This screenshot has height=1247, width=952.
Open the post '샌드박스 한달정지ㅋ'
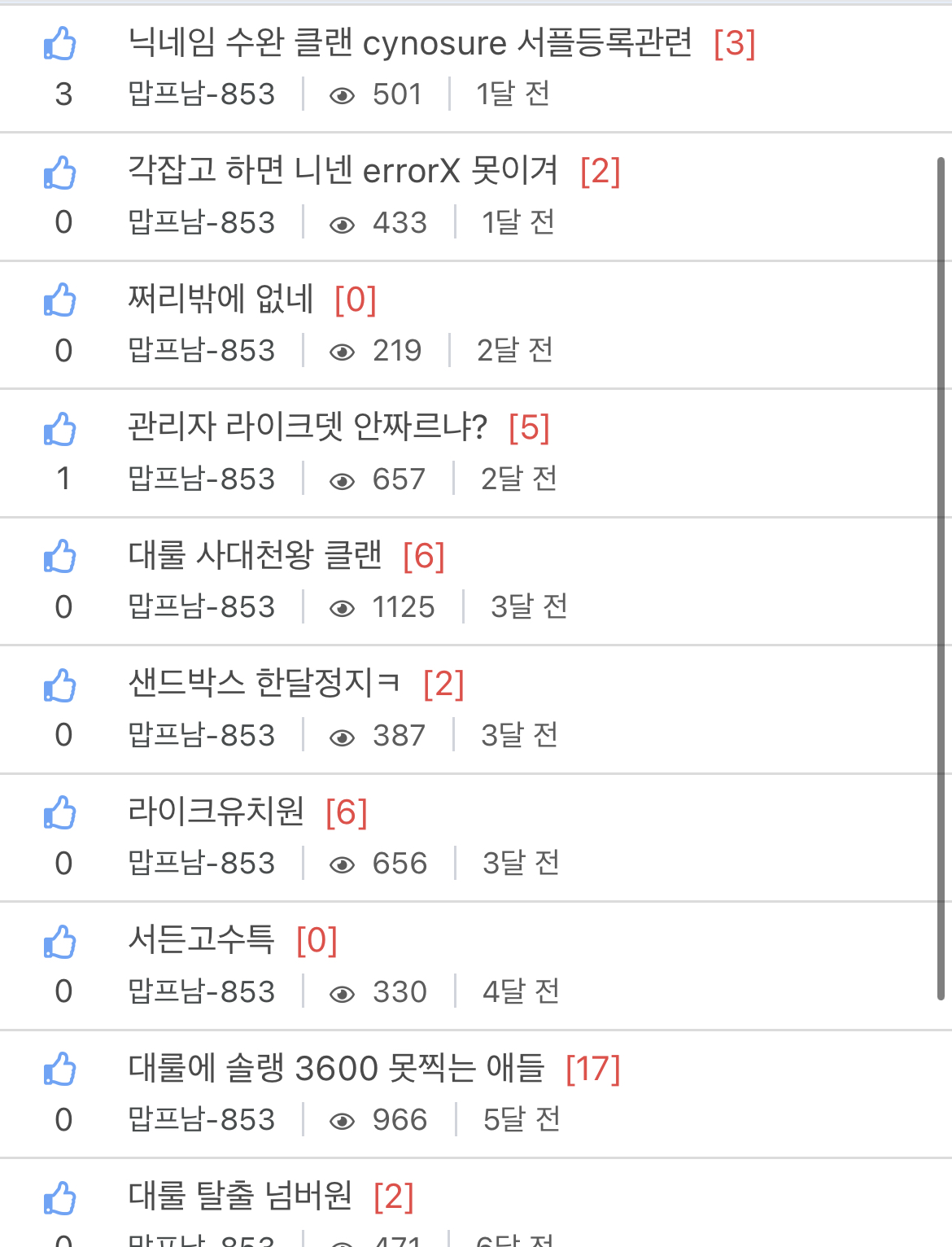click(x=264, y=684)
